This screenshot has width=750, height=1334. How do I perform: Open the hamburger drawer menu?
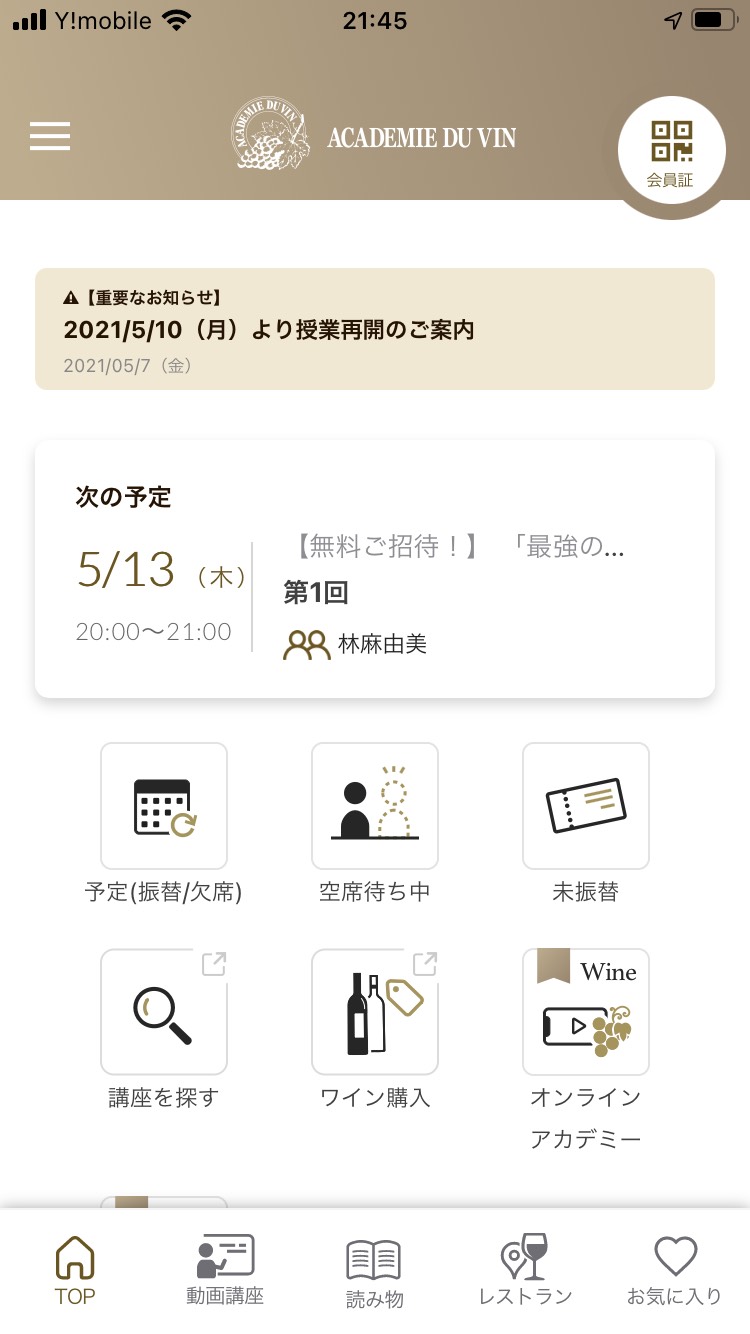click(x=50, y=136)
